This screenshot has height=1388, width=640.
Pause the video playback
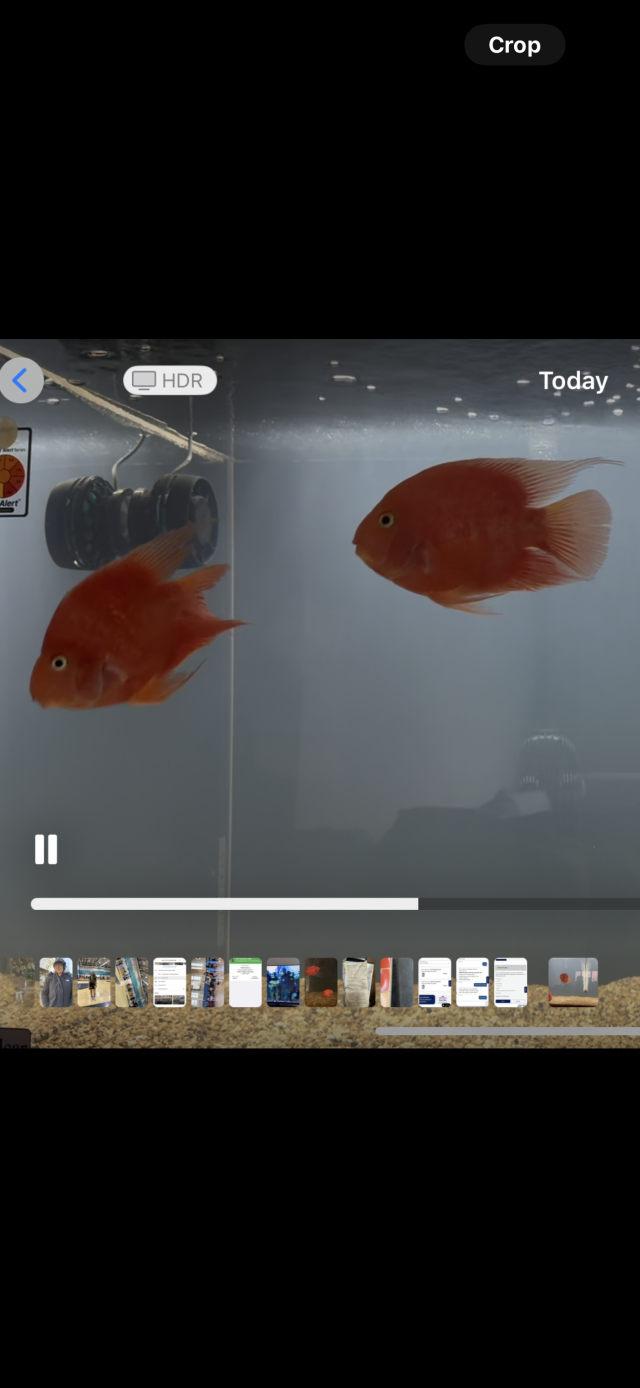pyautogui.click(x=46, y=849)
